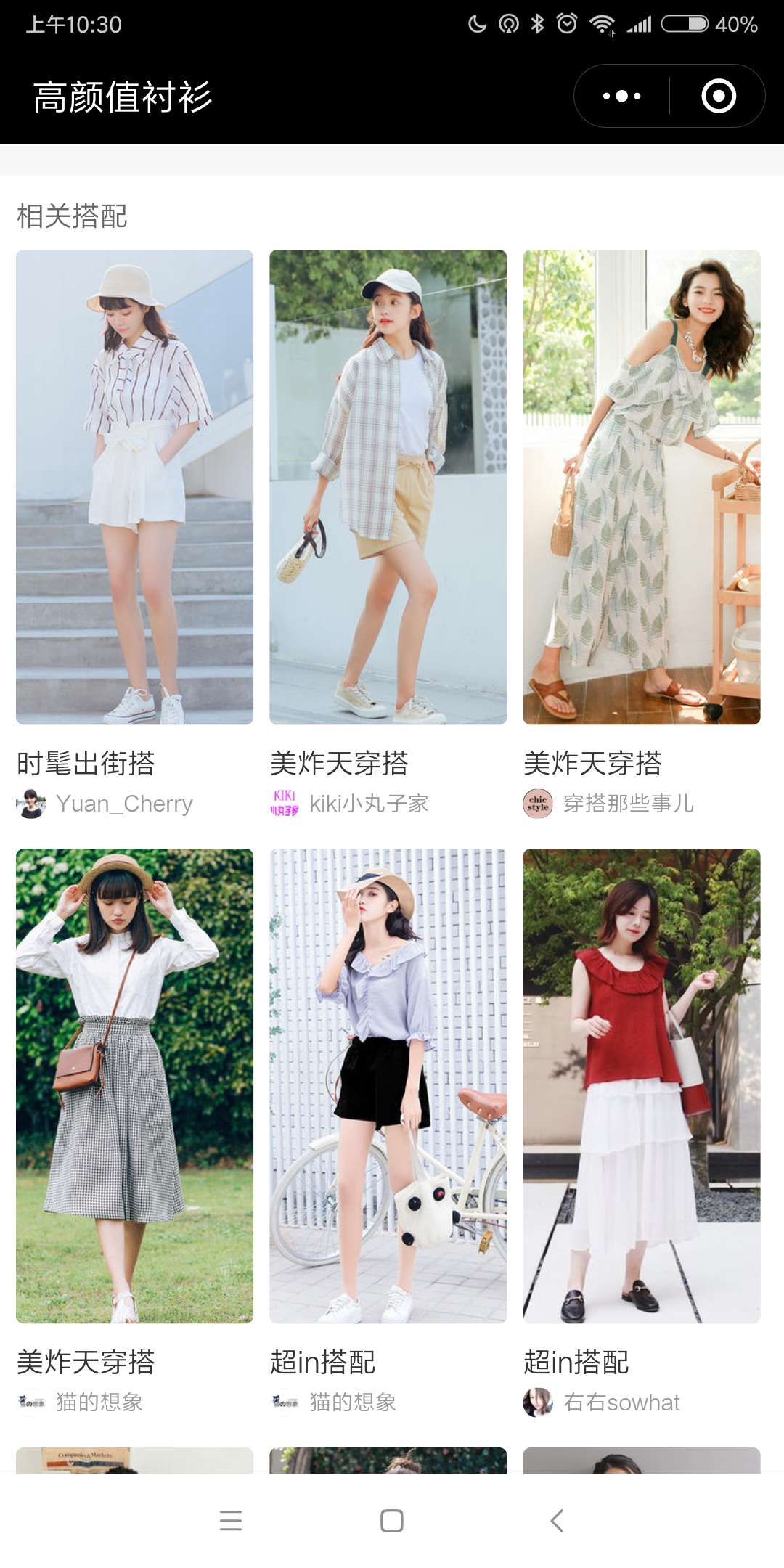Return to the home screen
The width and height of the screenshot is (784, 1568).
click(x=392, y=1520)
